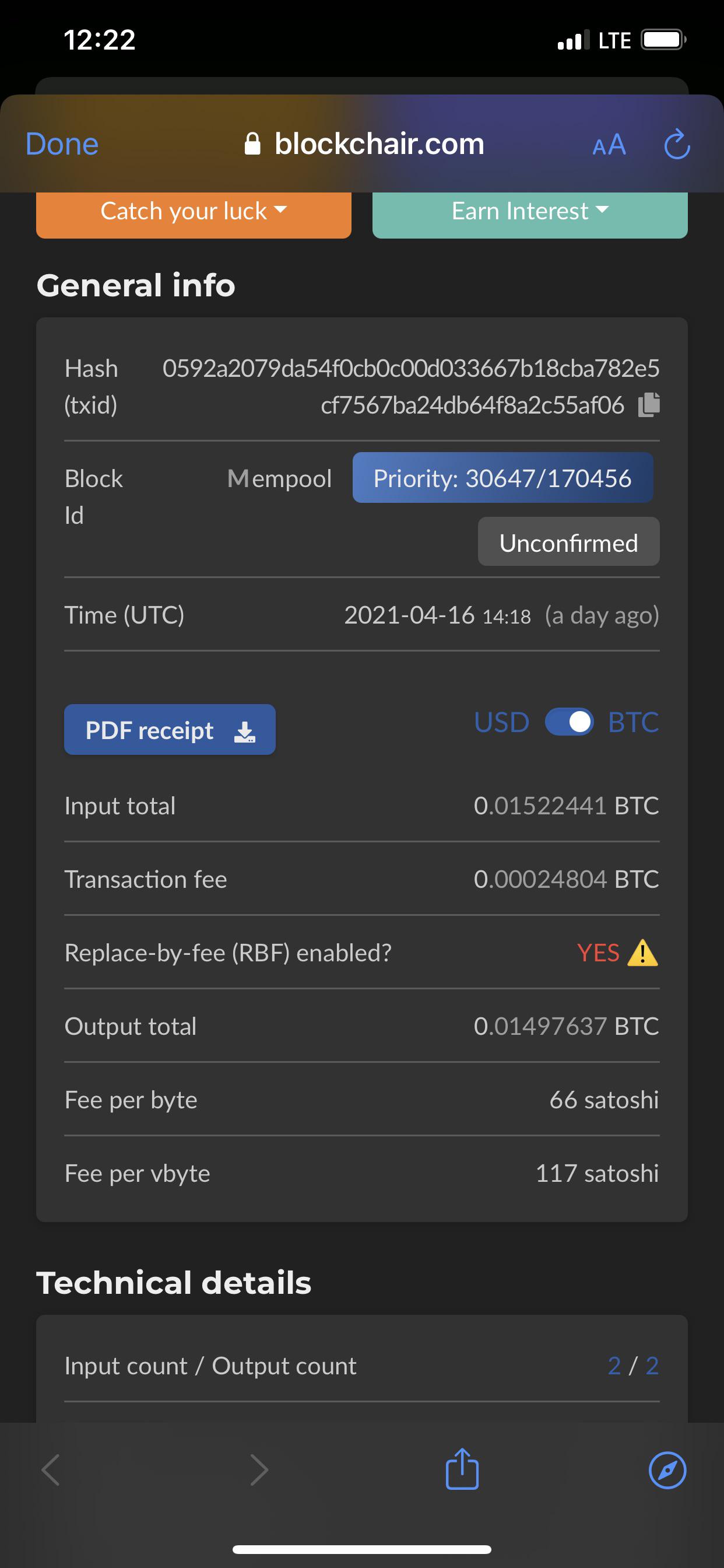Open page in Safari via compass icon
724x1568 pixels.
[667, 1470]
